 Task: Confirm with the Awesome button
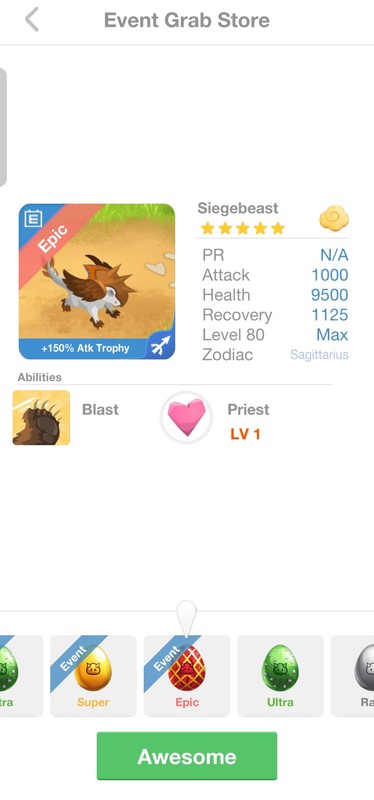coord(187,756)
